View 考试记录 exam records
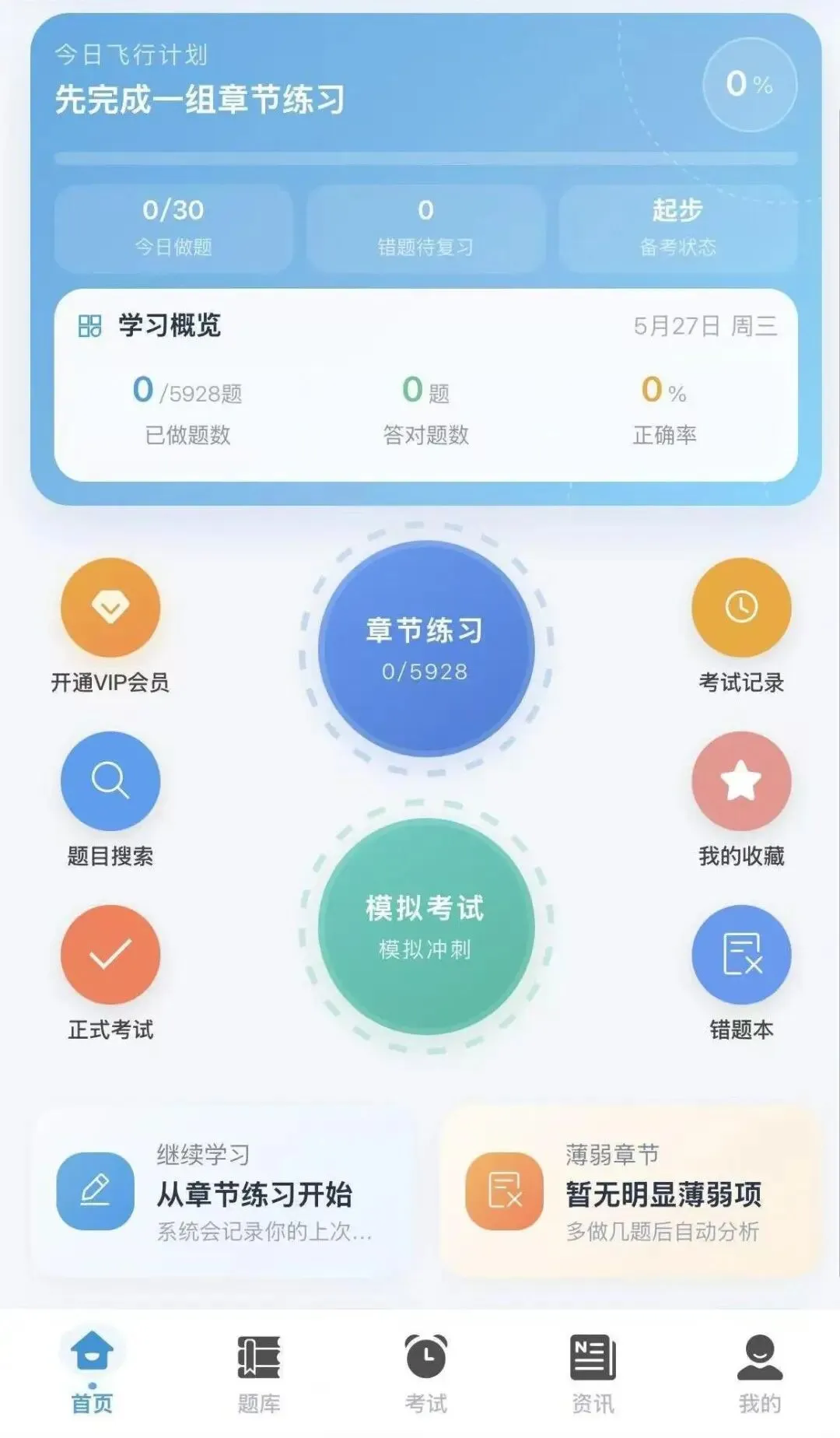 741,626
